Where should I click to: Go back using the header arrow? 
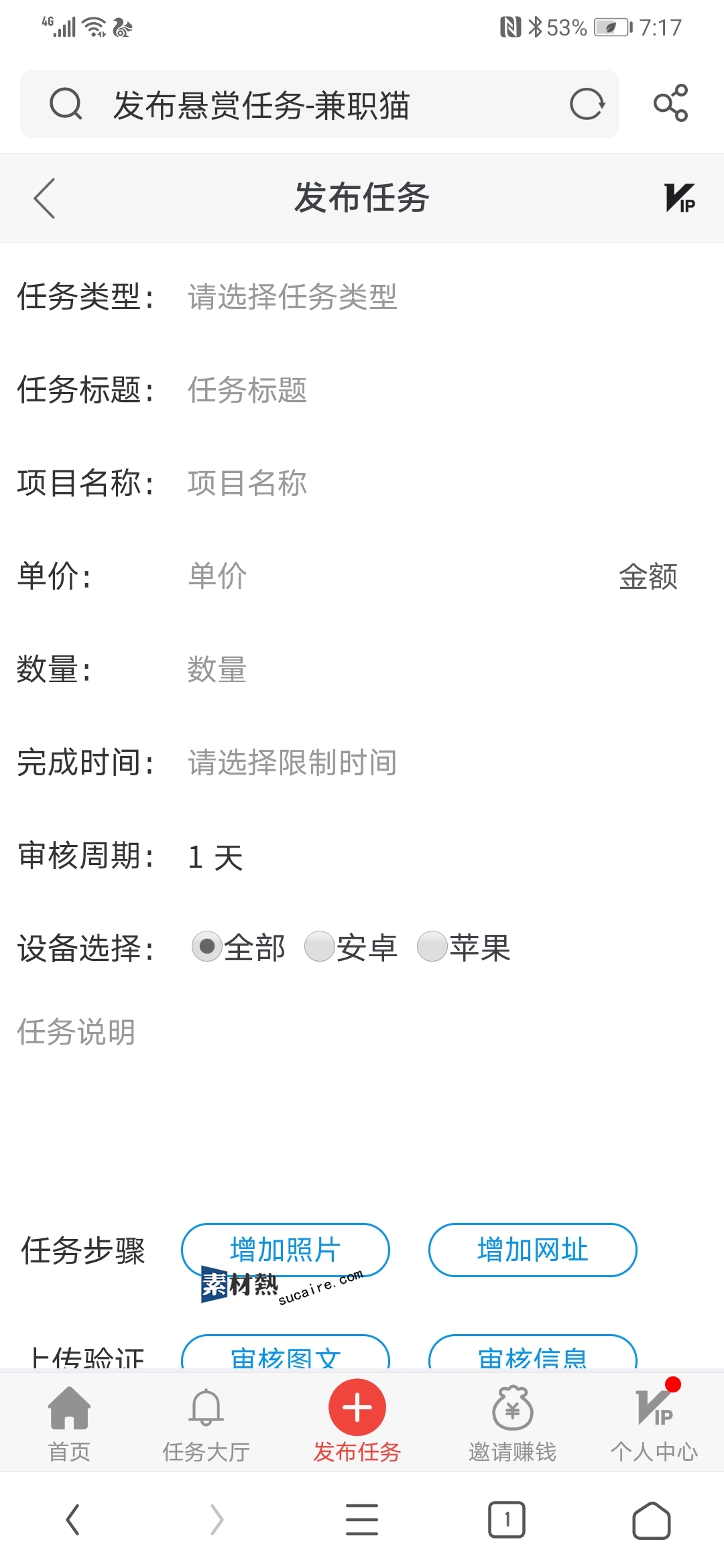coord(44,198)
